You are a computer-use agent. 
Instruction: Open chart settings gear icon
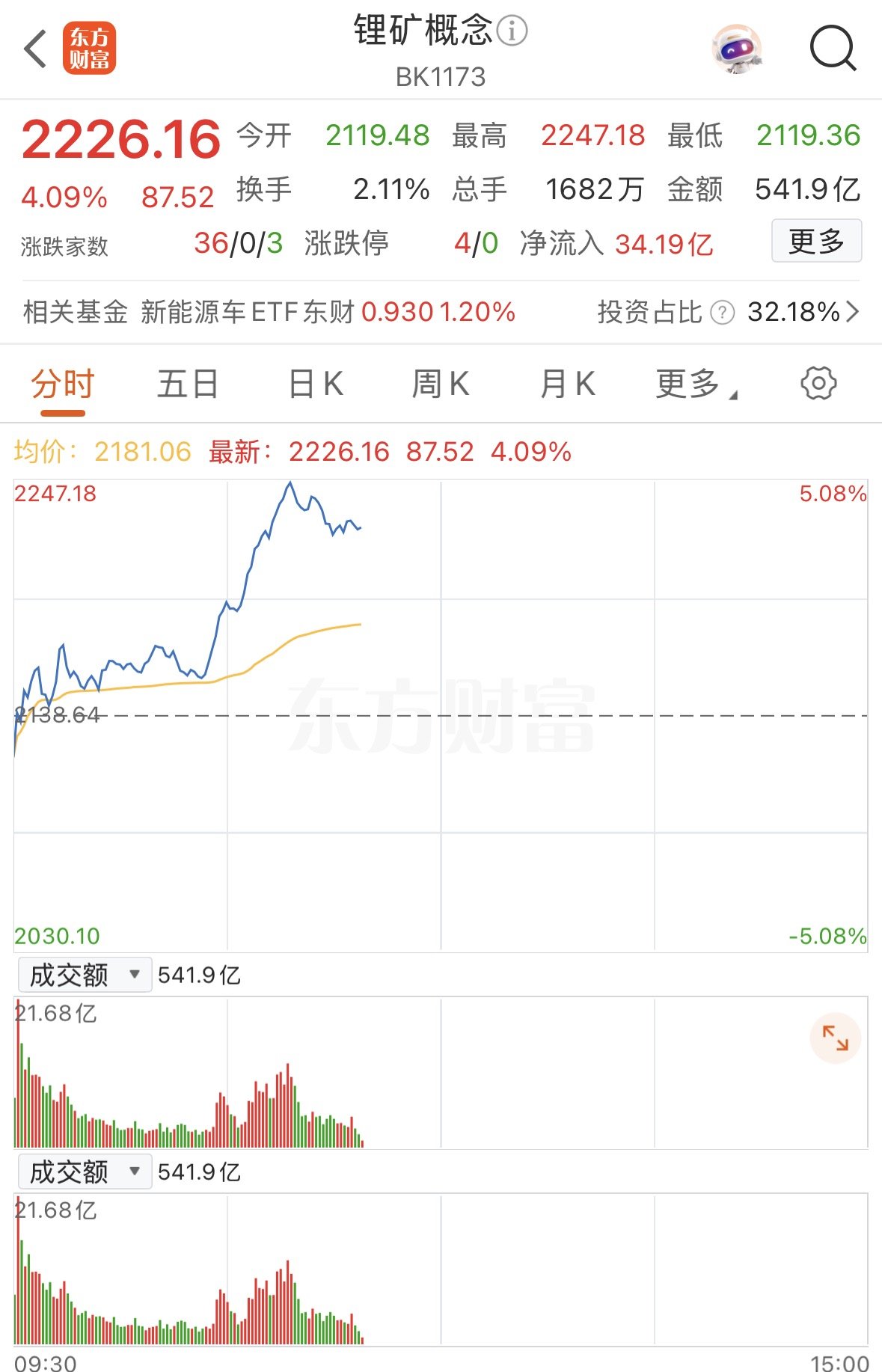coord(818,384)
